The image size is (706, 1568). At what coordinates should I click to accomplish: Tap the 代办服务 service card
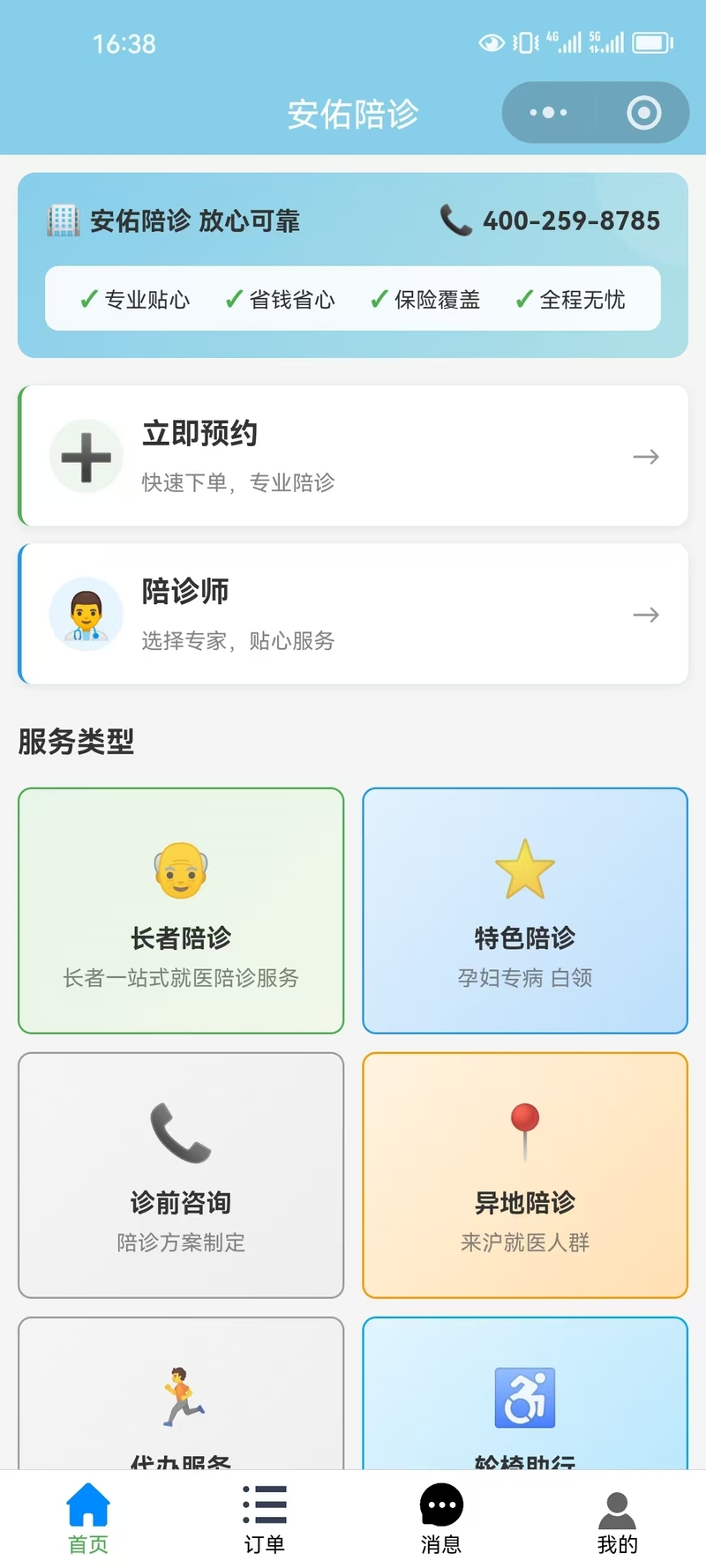coord(181,1402)
